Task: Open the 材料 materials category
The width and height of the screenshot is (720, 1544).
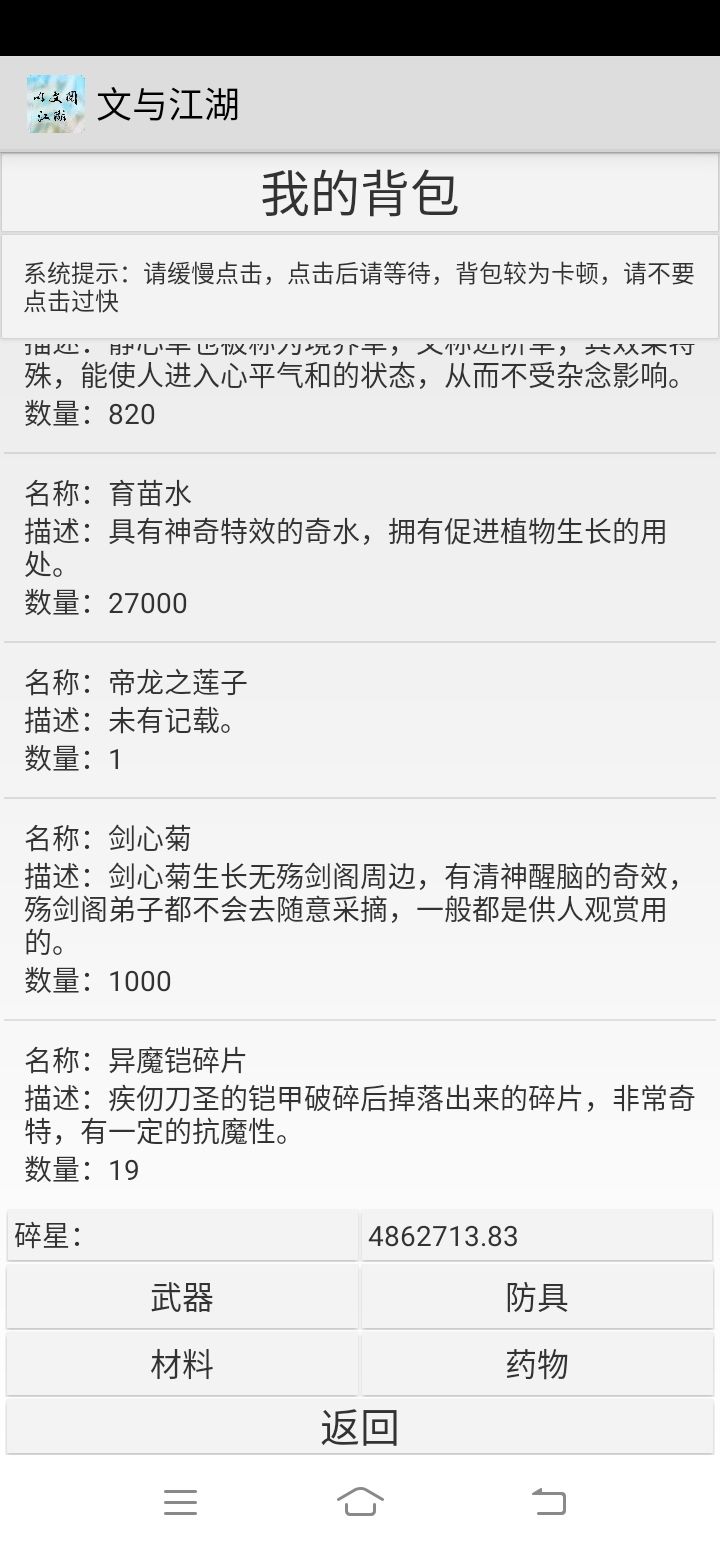Action: 181,1363
